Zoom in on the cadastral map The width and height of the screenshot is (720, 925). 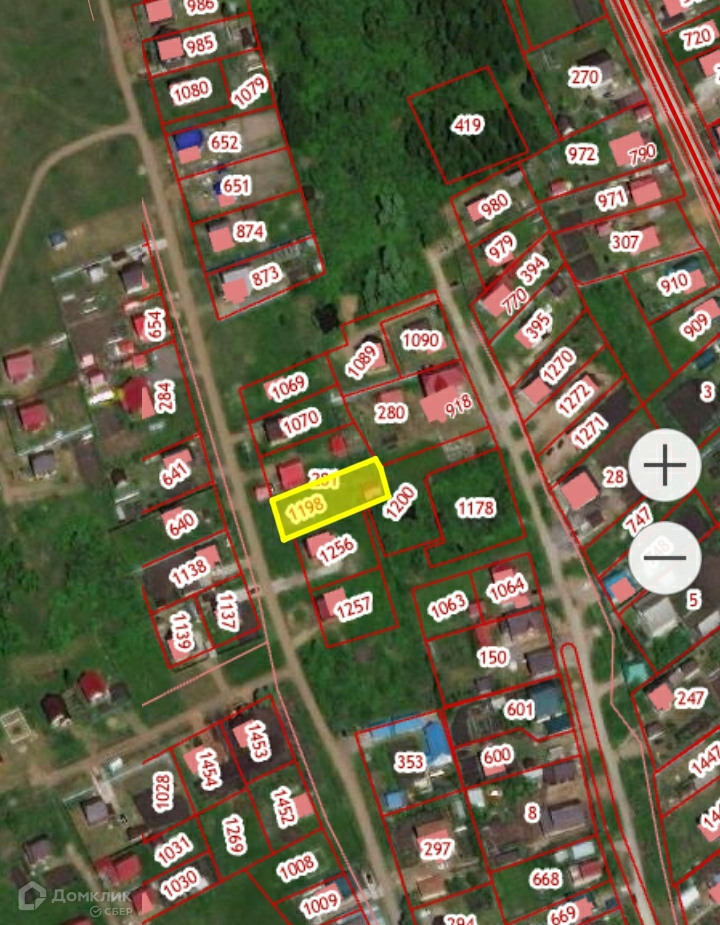coord(664,465)
